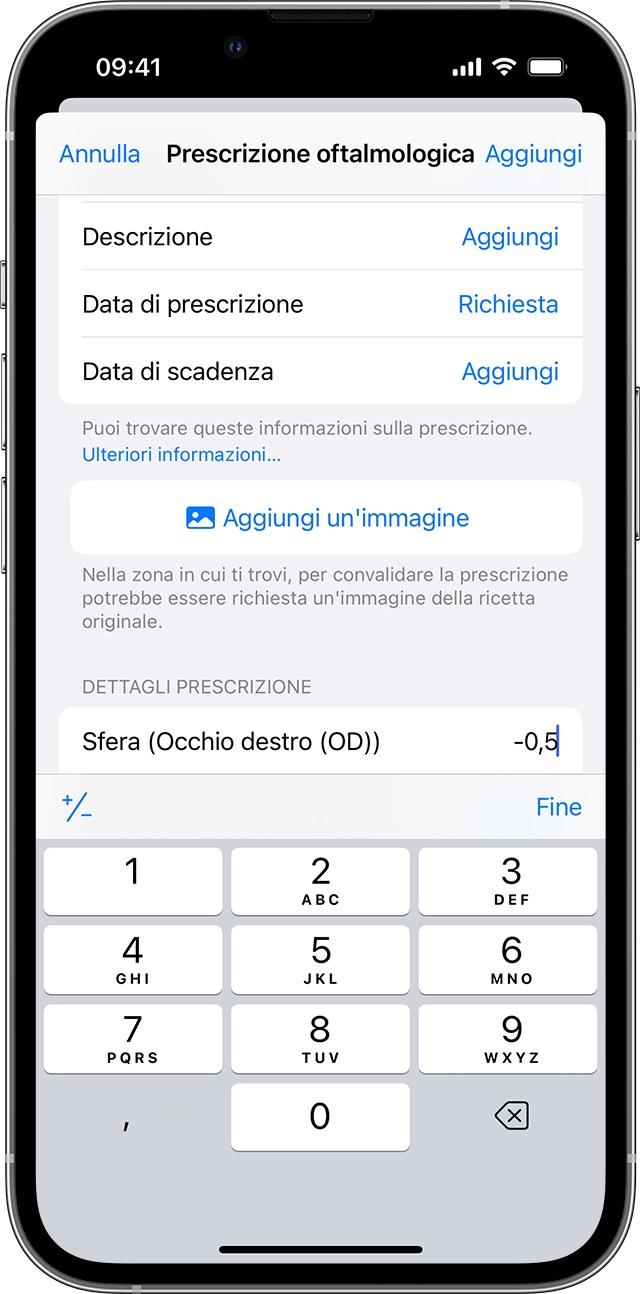Toggle the plus/minus sign key
The image size is (640, 1294).
pos(77,807)
